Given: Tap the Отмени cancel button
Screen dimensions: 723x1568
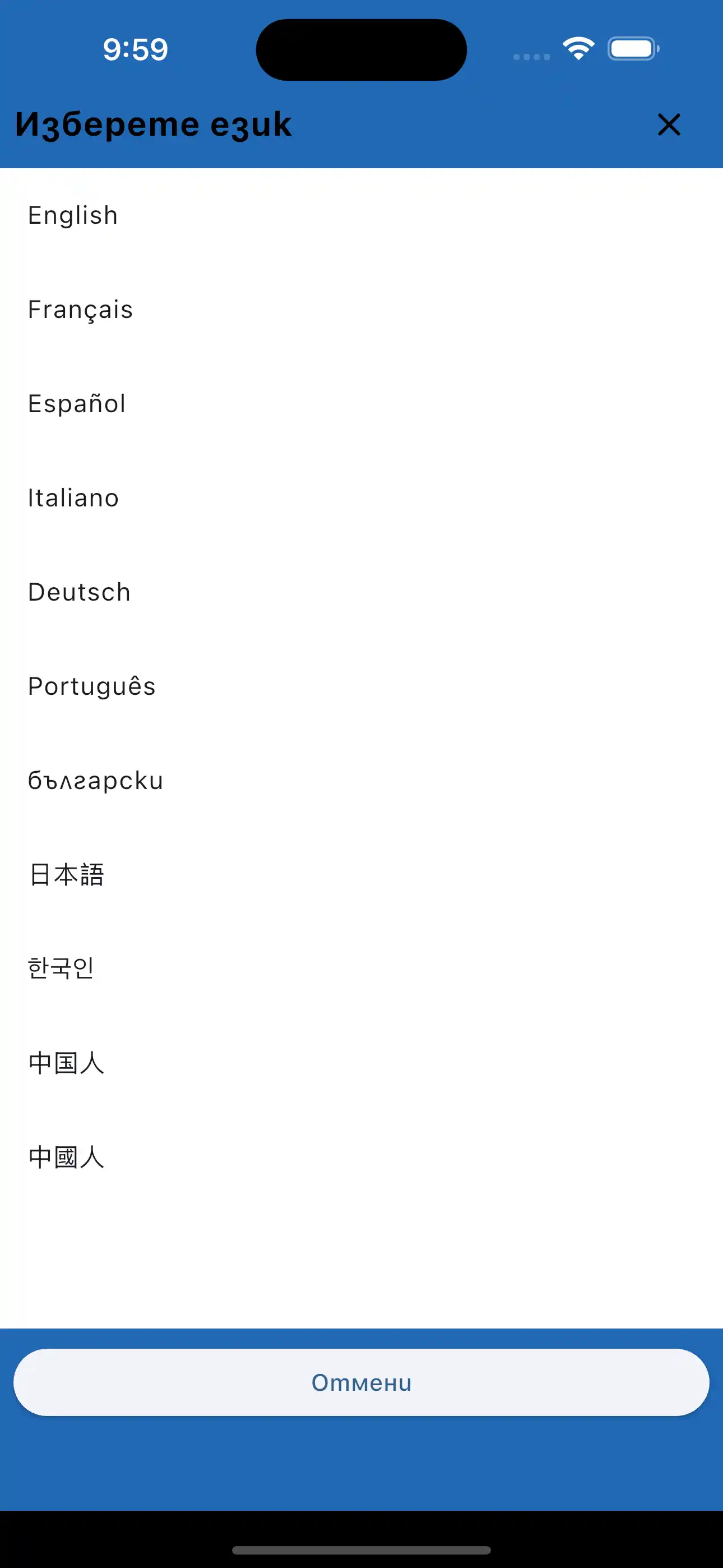Looking at the screenshot, I should (x=361, y=1382).
